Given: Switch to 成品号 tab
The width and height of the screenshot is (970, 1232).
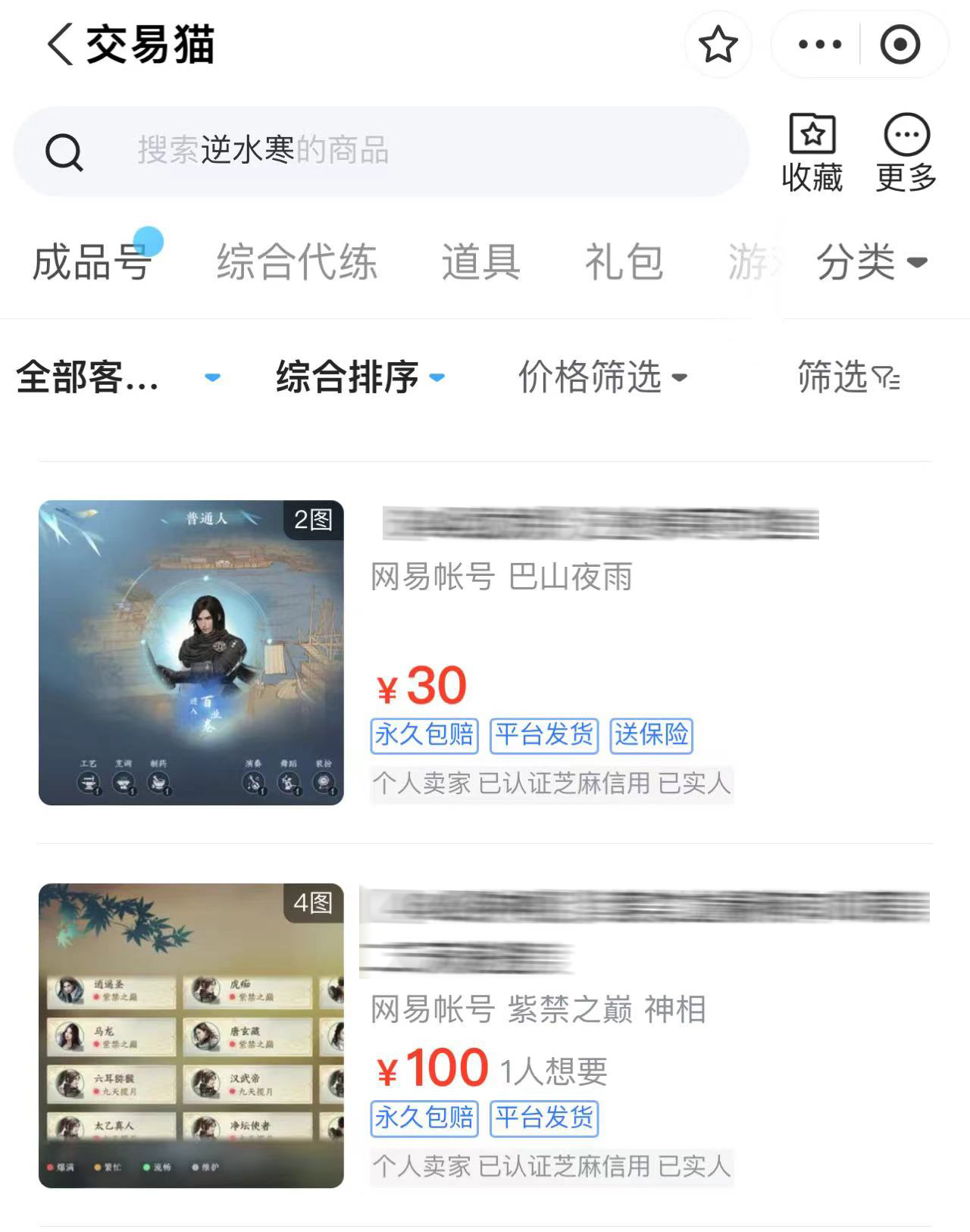Looking at the screenshot, I should tap(92, 262).
